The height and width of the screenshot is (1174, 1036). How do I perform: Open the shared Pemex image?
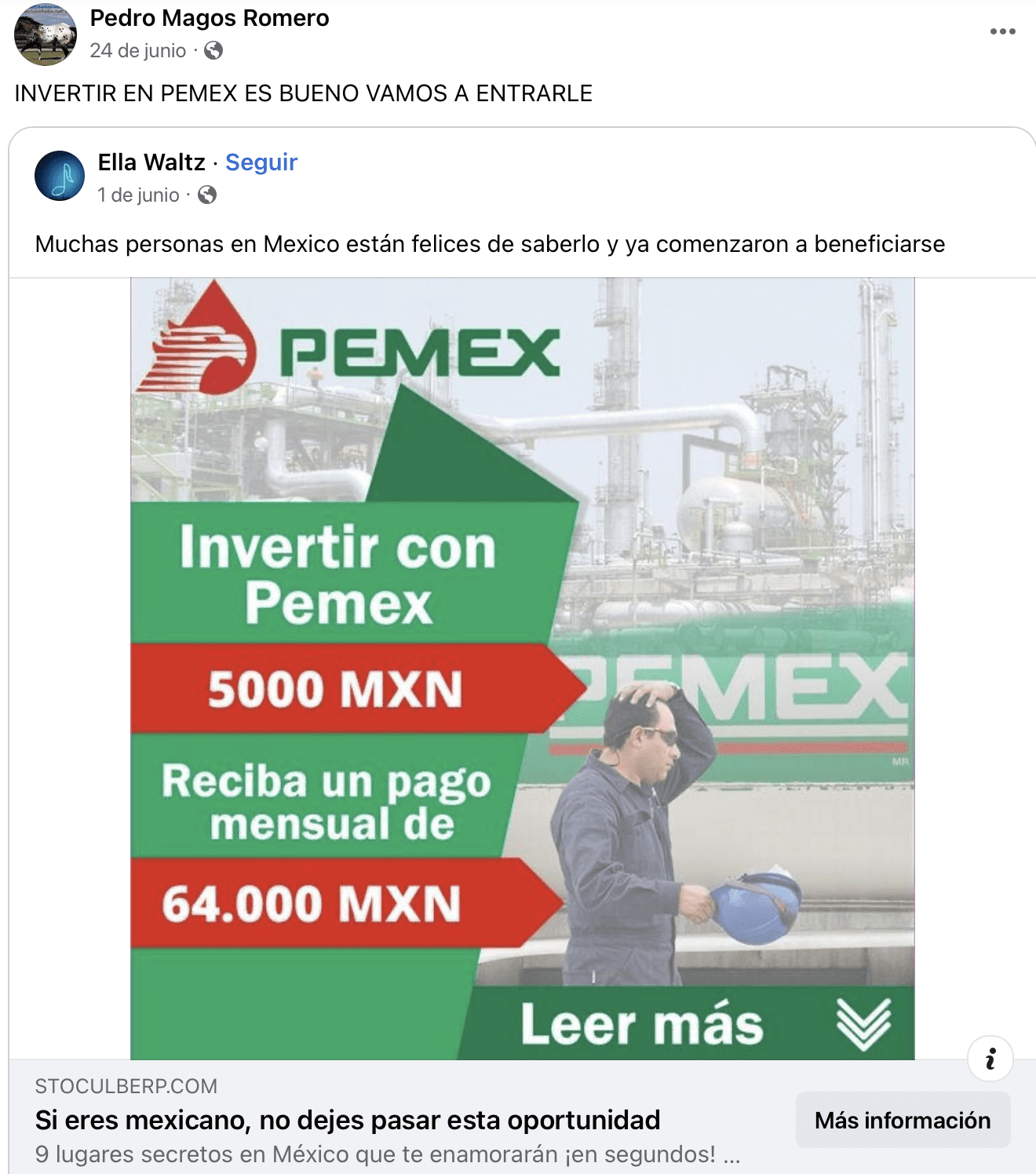(522, 667)
